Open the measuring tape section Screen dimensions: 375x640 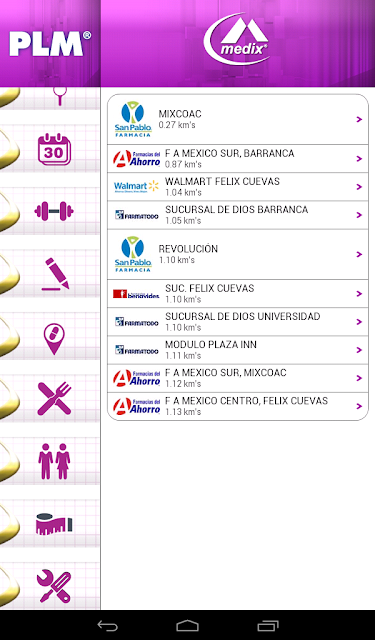(54, 524)
